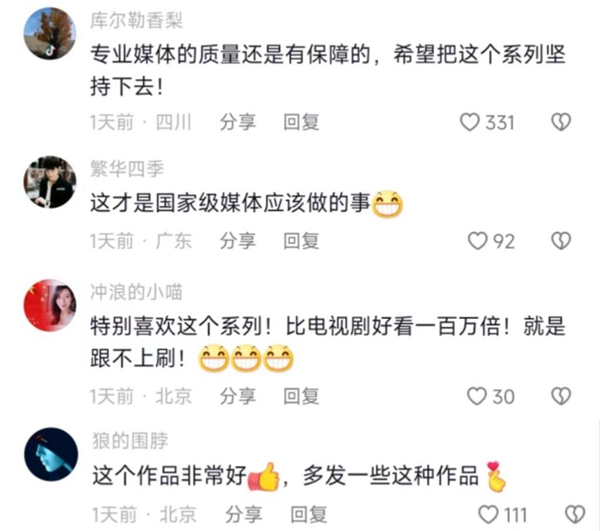Open 库尔勒香梨's profile avatar
Screen dimensions: 600x531
click(x=50, y=32)
